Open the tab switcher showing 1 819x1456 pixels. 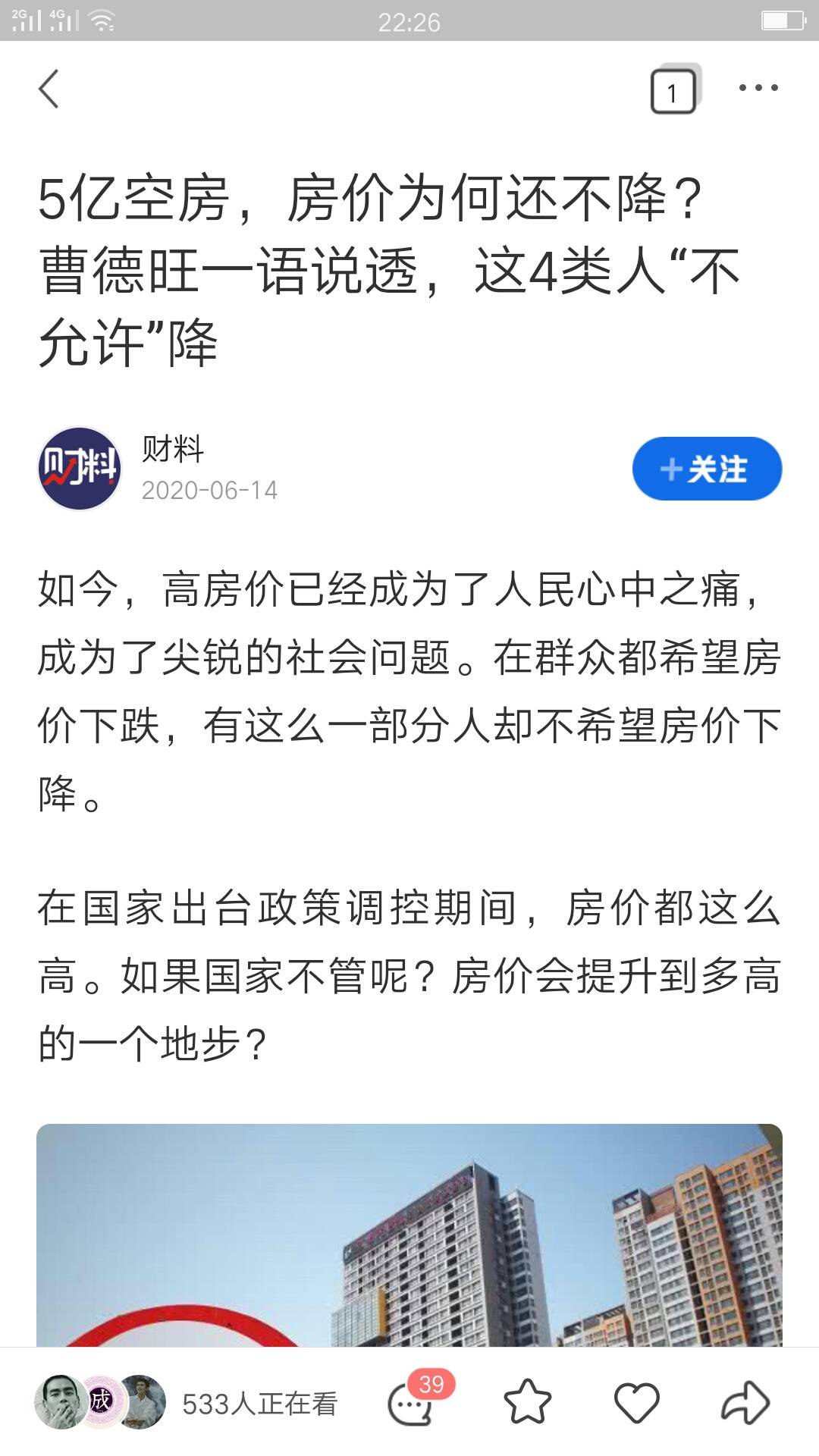point(673,92)
